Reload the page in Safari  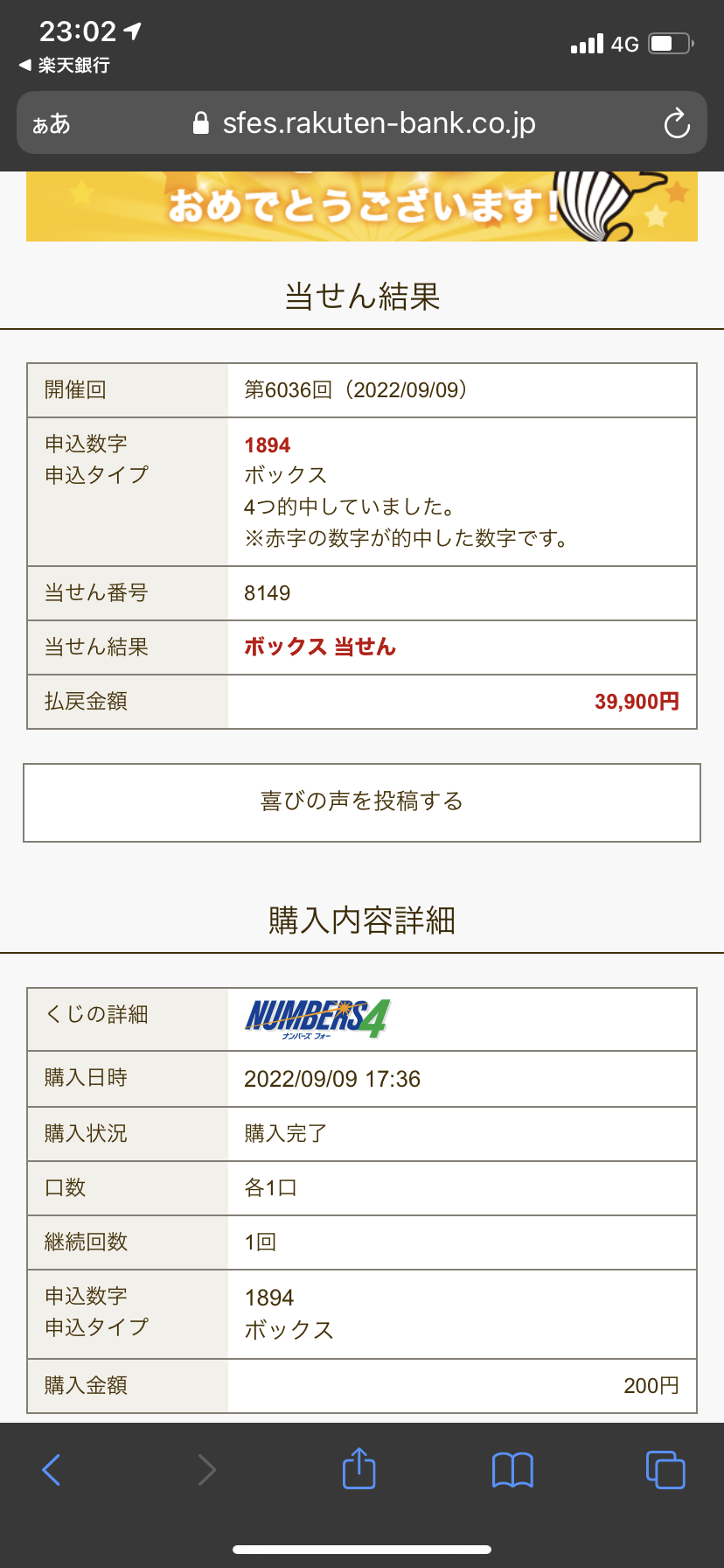[x=677, y=123]
